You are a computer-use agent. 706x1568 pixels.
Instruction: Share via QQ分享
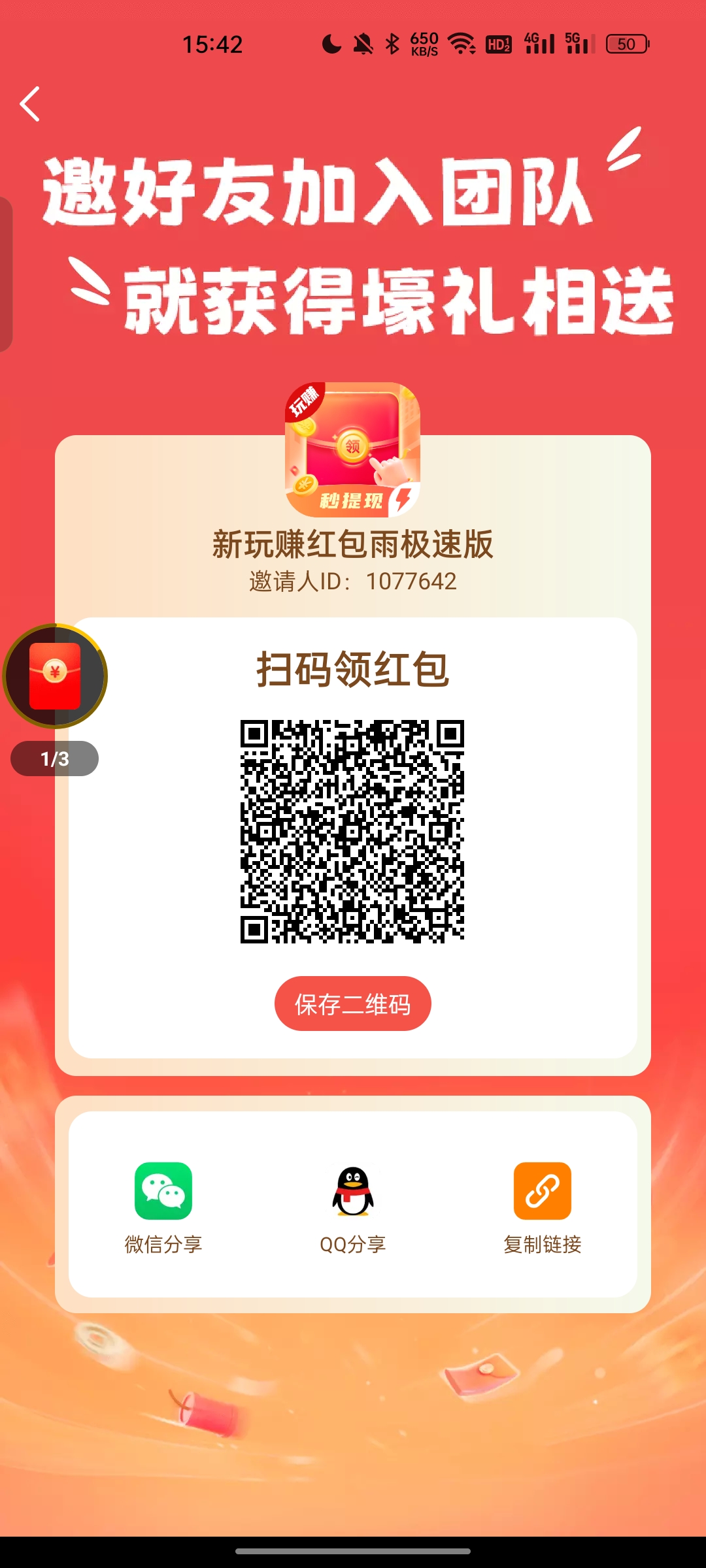point(353,1209)
